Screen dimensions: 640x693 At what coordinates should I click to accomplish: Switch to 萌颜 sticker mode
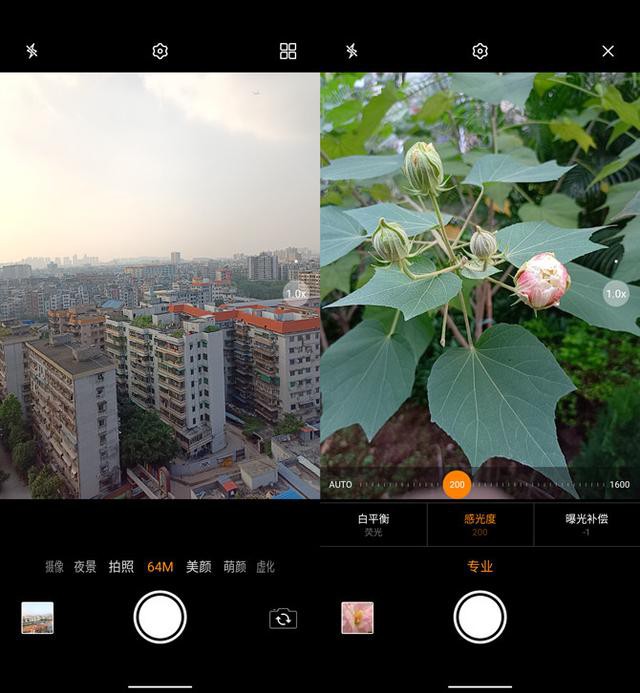point(235,567)
